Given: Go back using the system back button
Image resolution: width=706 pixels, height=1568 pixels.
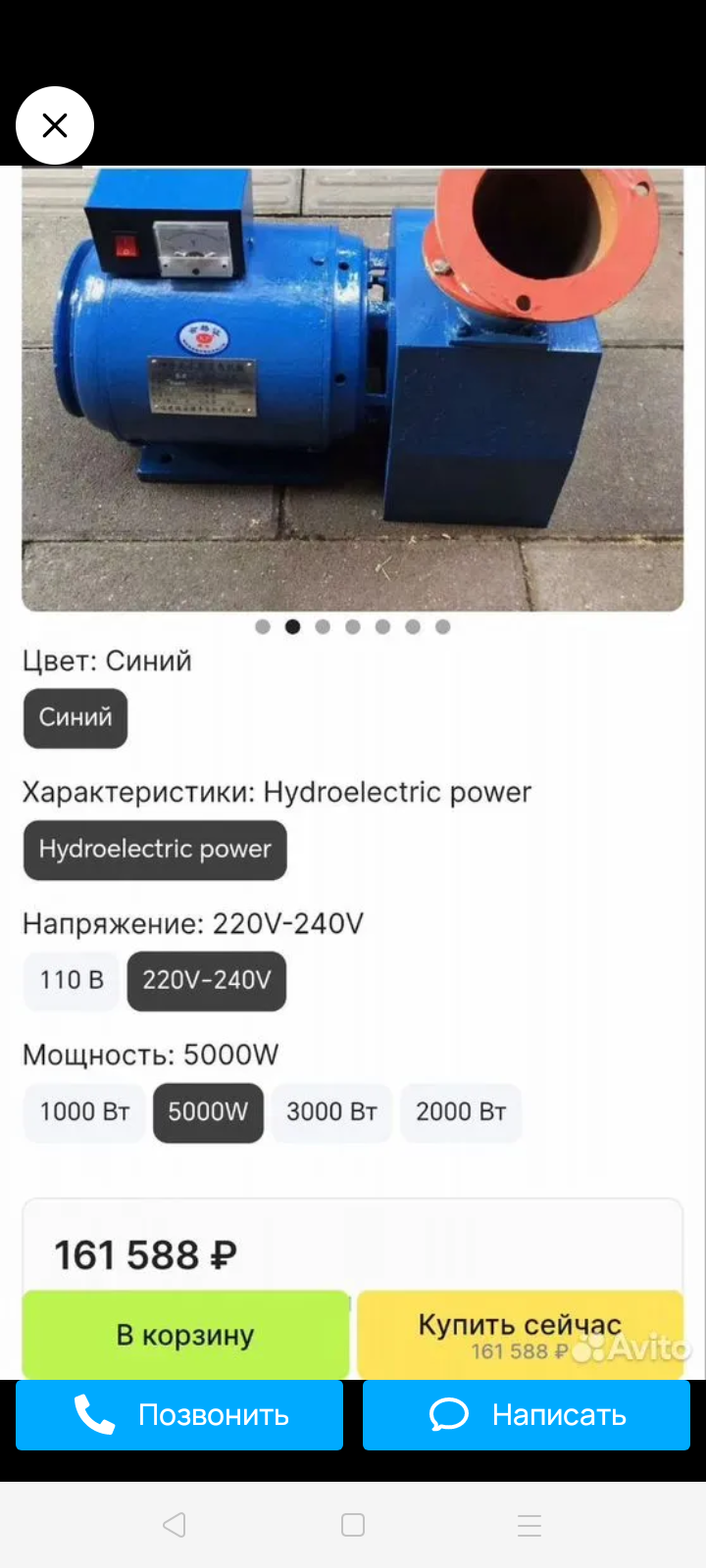Looking at the screenshot, I should [x=175, y=1525].
